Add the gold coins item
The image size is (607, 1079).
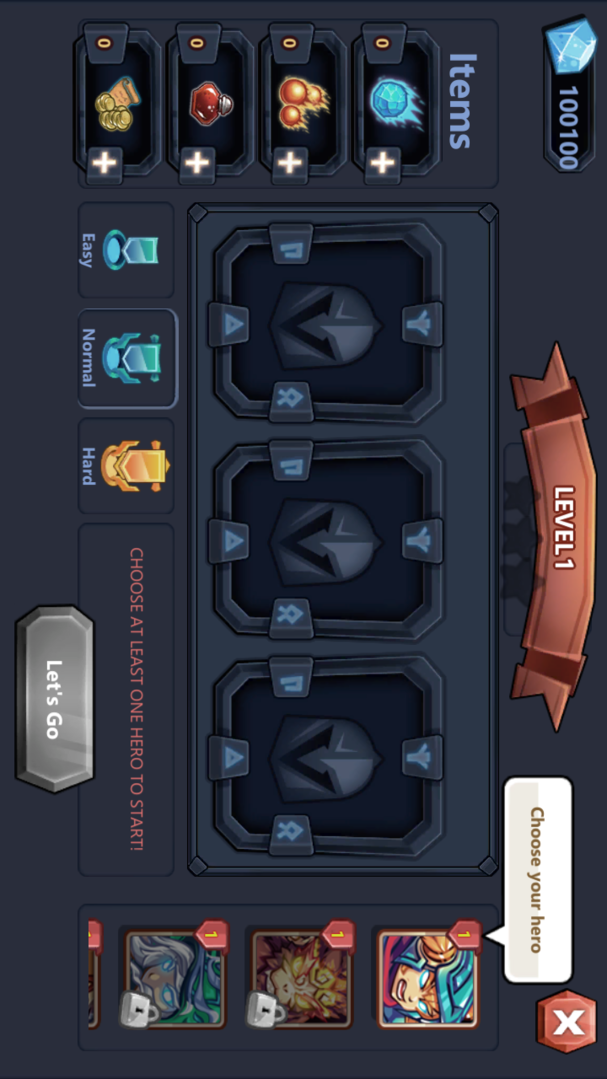(105, 163)
